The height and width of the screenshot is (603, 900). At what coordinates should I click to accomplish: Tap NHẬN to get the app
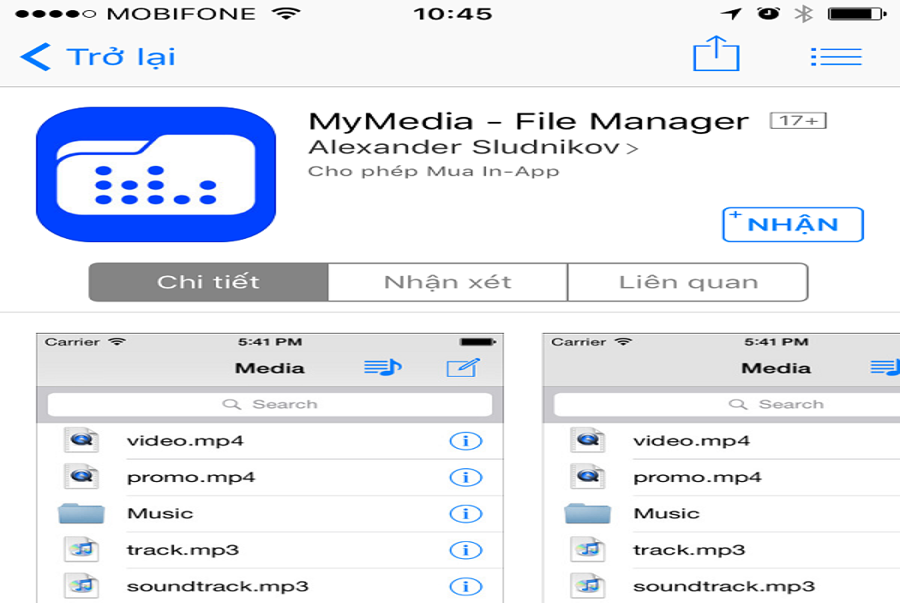click(x=792, y=224)
